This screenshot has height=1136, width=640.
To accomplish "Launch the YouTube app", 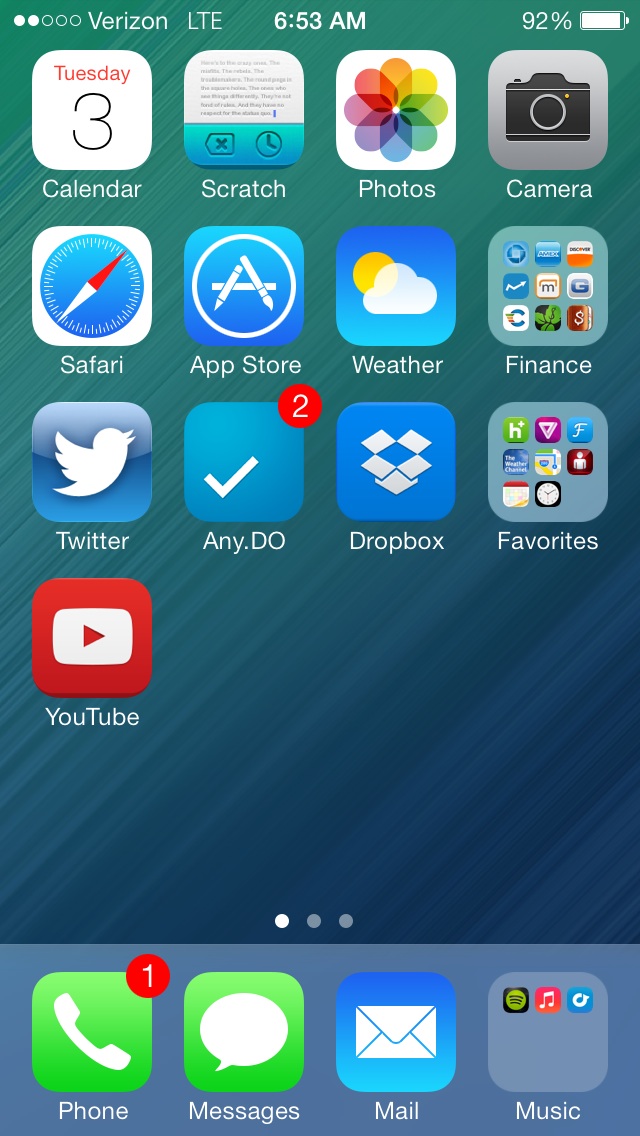I will tap(92, 638).
